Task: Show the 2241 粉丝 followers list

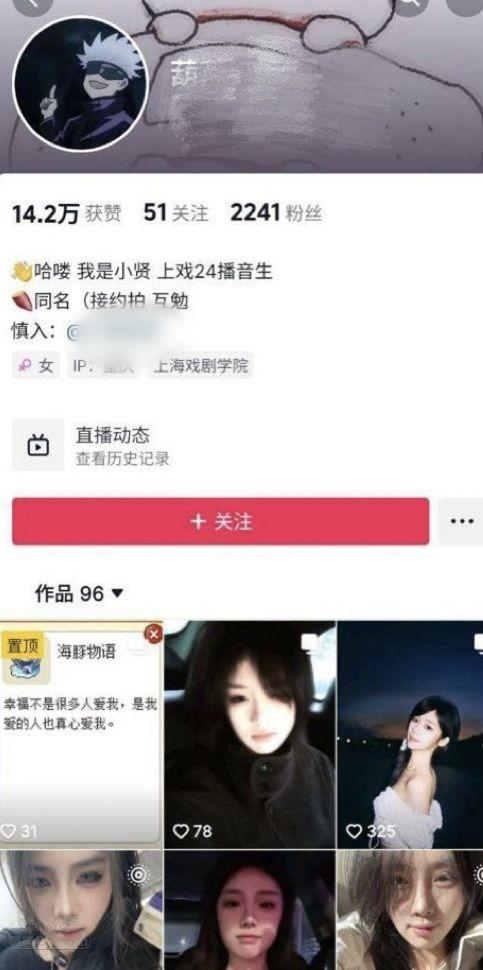Action: point(276,213)
